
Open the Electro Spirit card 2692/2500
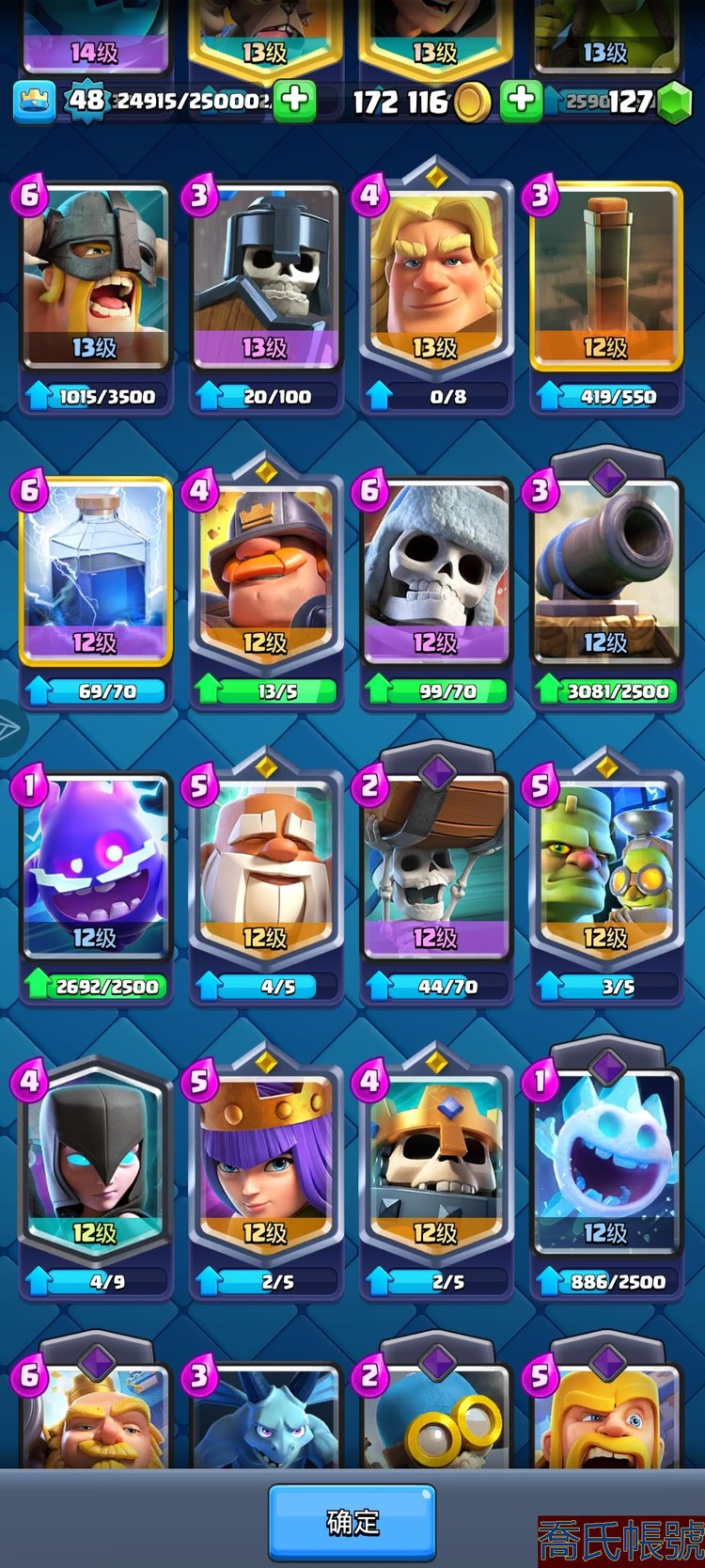click(94, 870)
